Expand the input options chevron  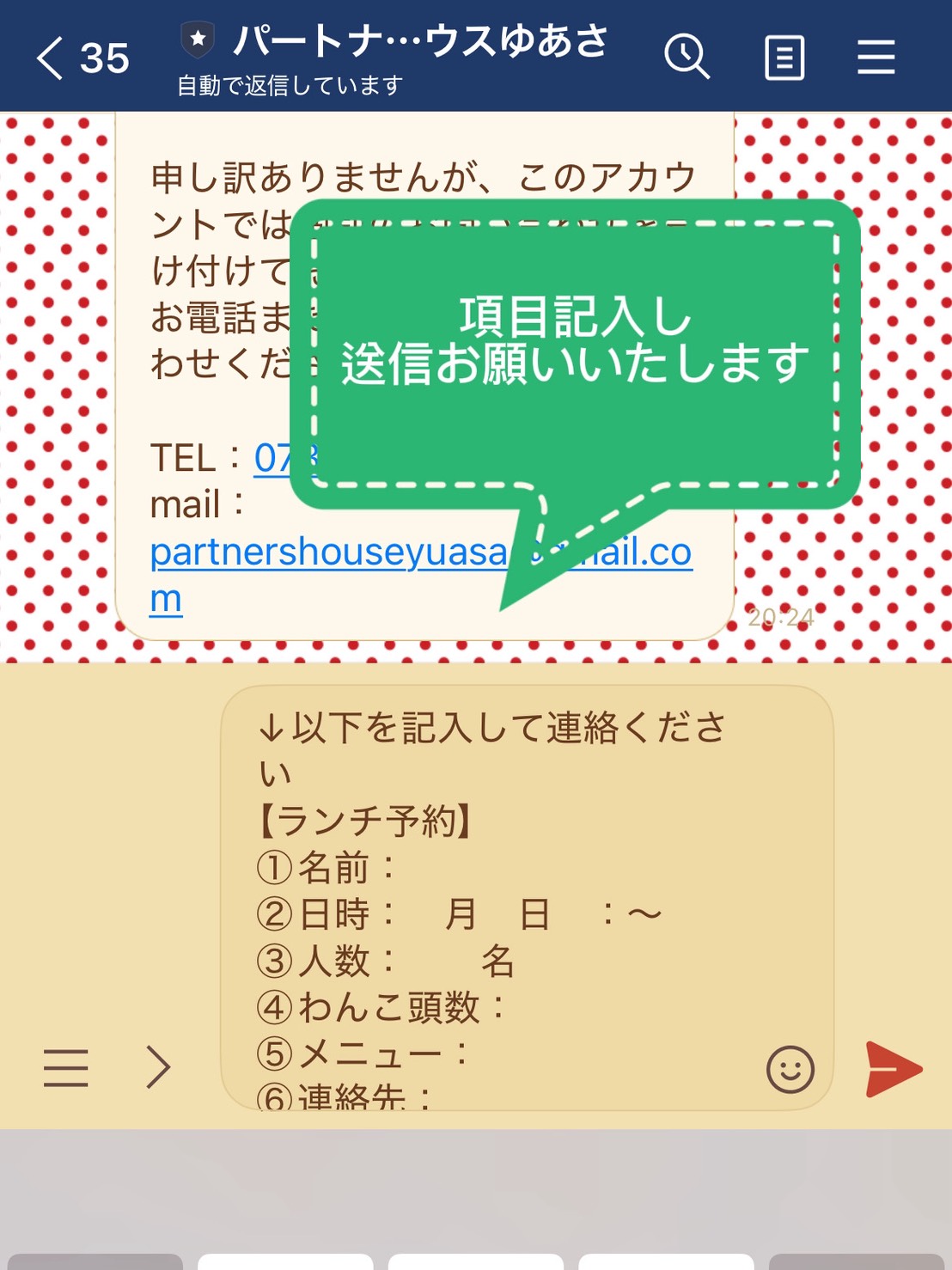159,1068
